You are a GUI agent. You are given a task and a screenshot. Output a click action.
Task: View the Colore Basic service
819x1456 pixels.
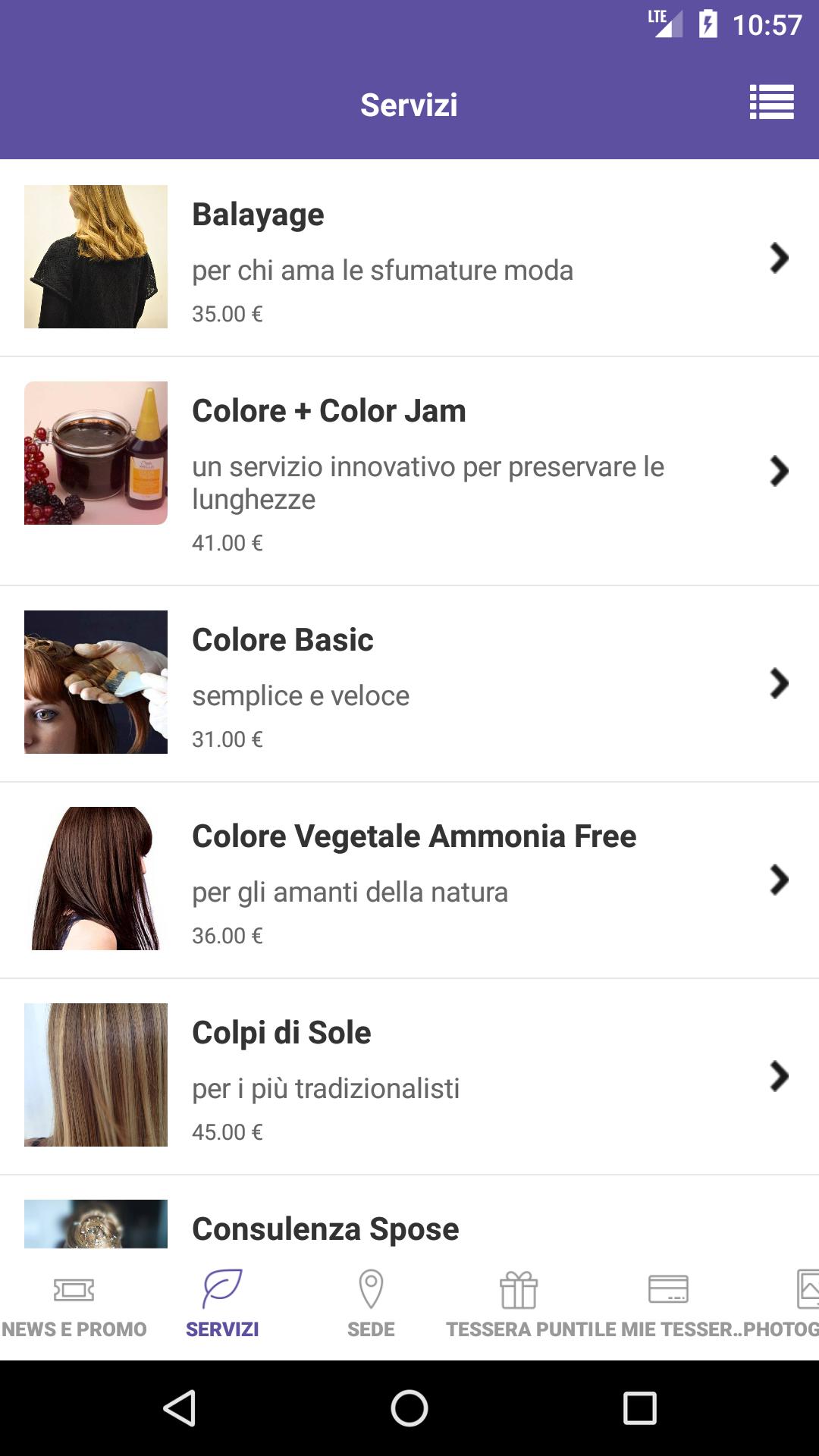coord(409,683)
